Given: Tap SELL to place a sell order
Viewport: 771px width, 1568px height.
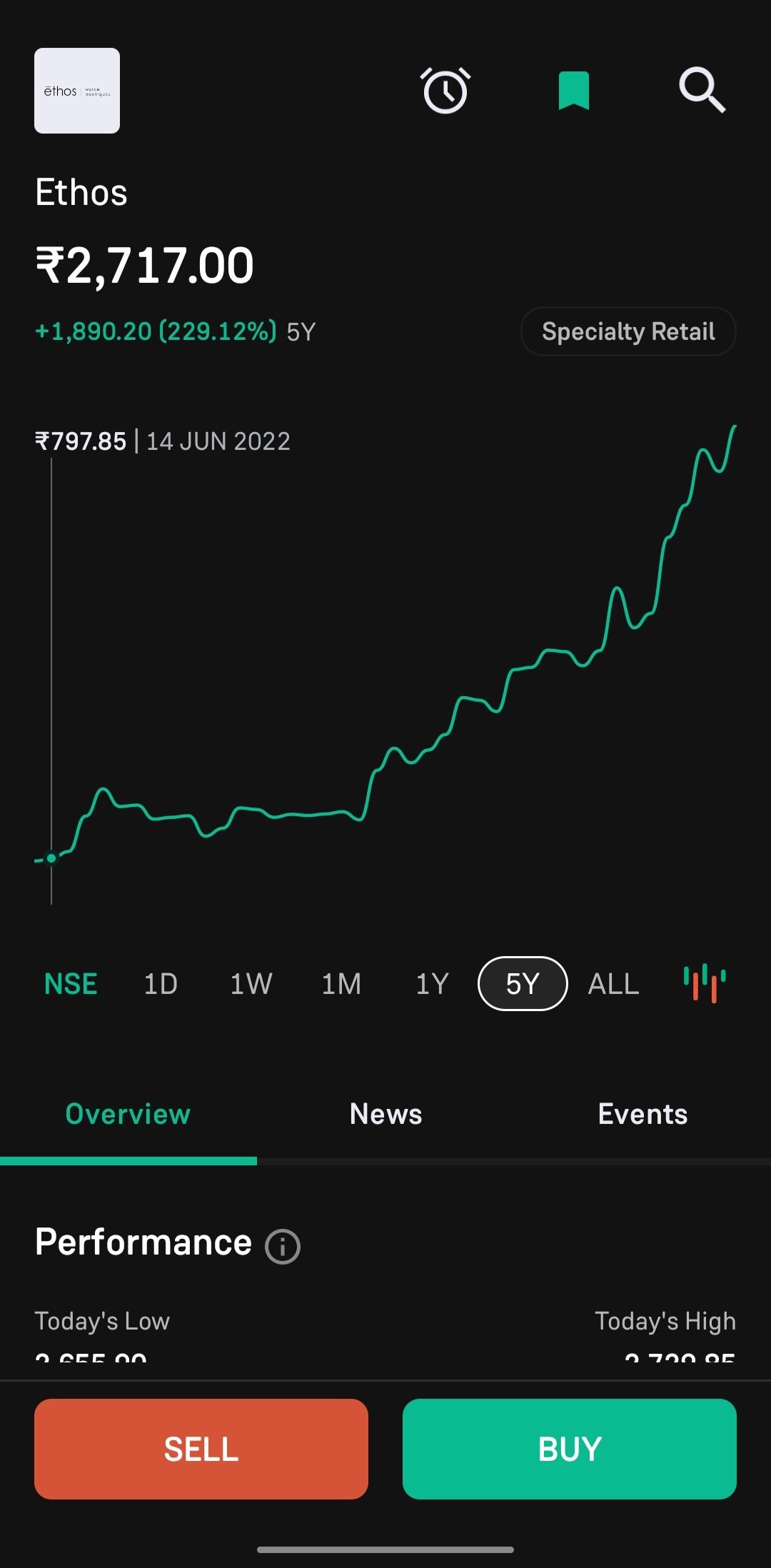Looking at the screenshot, I should tap(201, 1449).
